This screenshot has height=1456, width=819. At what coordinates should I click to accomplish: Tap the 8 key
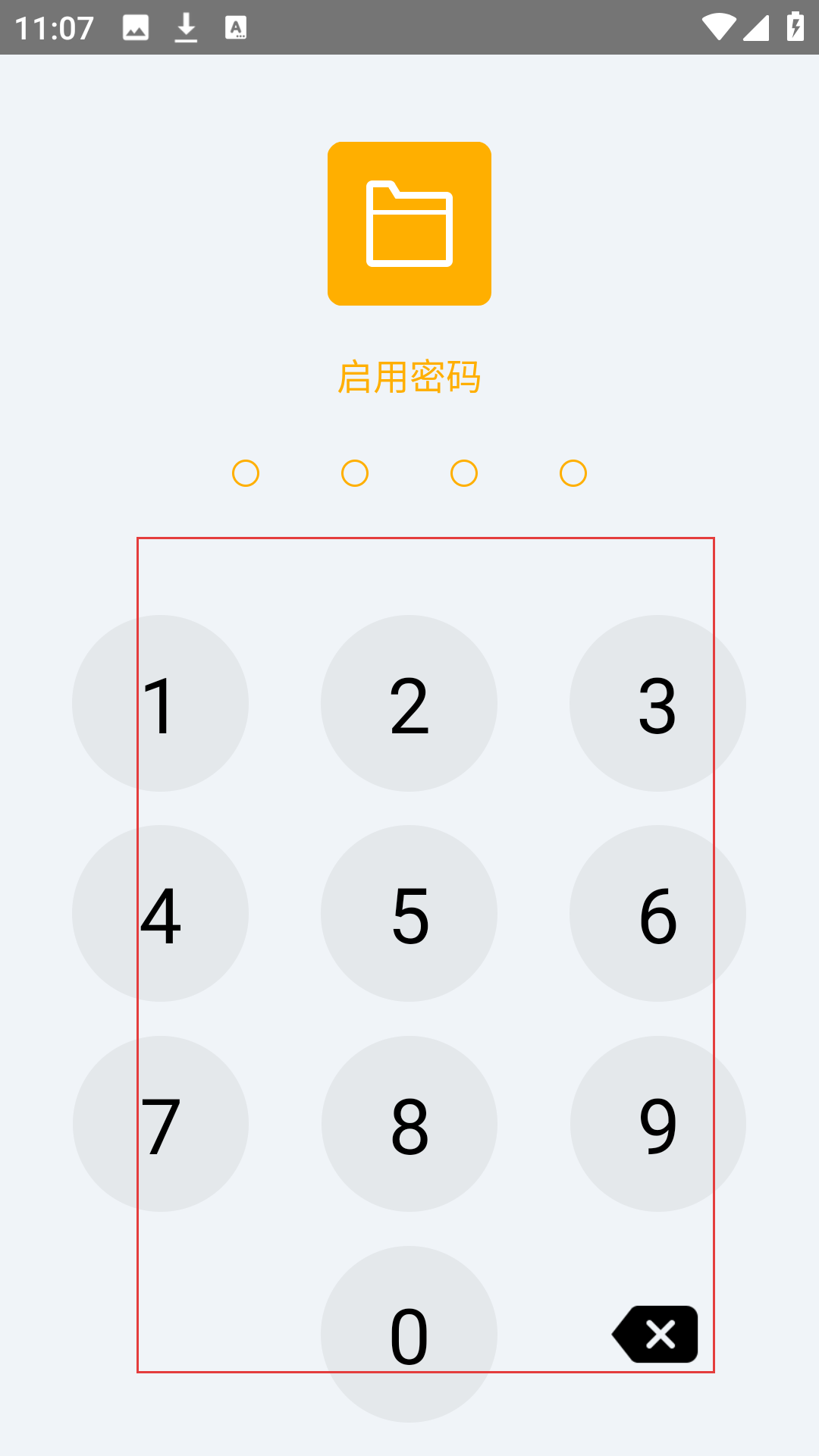pyautogui.click(x=409, y=1124)
